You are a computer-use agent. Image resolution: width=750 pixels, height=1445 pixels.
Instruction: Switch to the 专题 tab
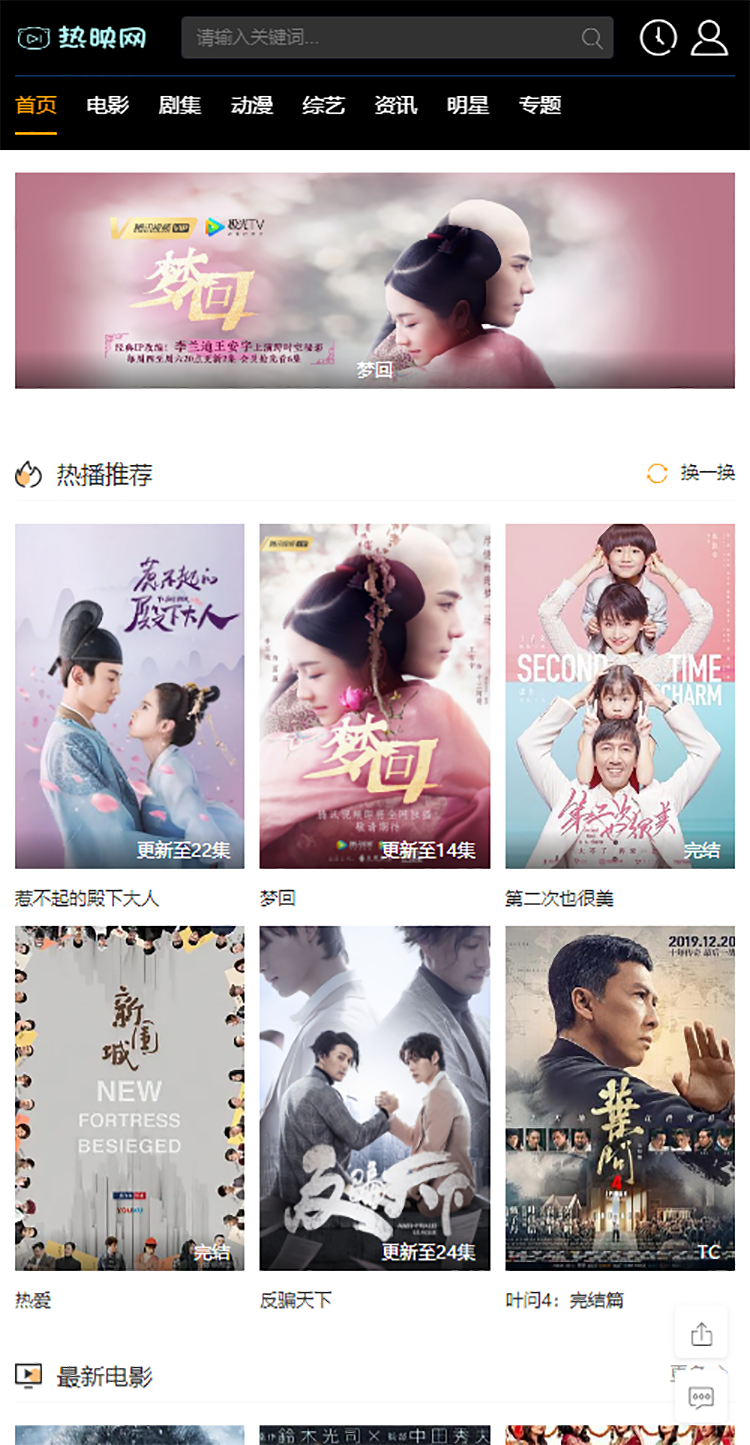(540, 105)
